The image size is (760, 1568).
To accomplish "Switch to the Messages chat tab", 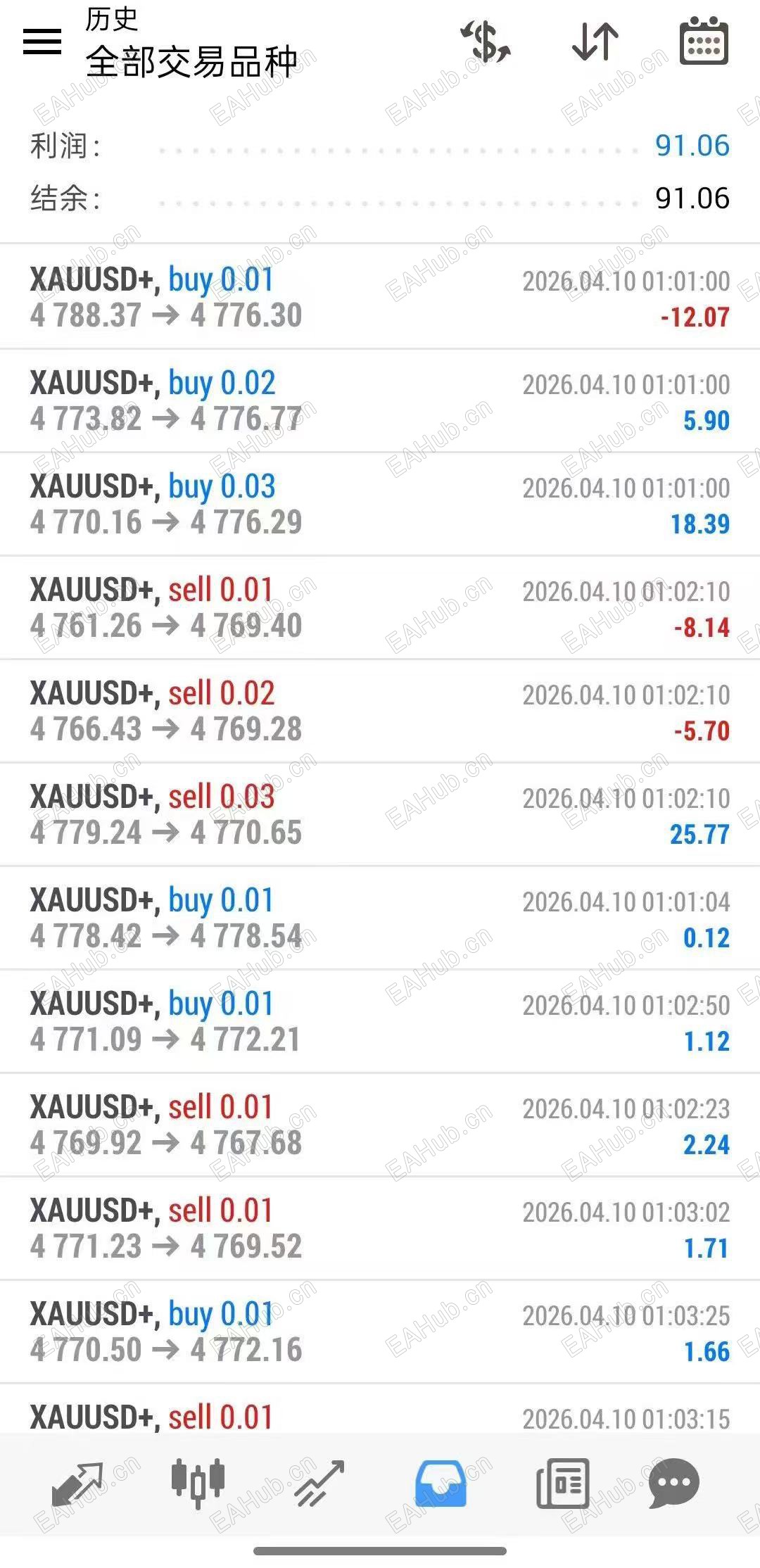I will 673,1484.
